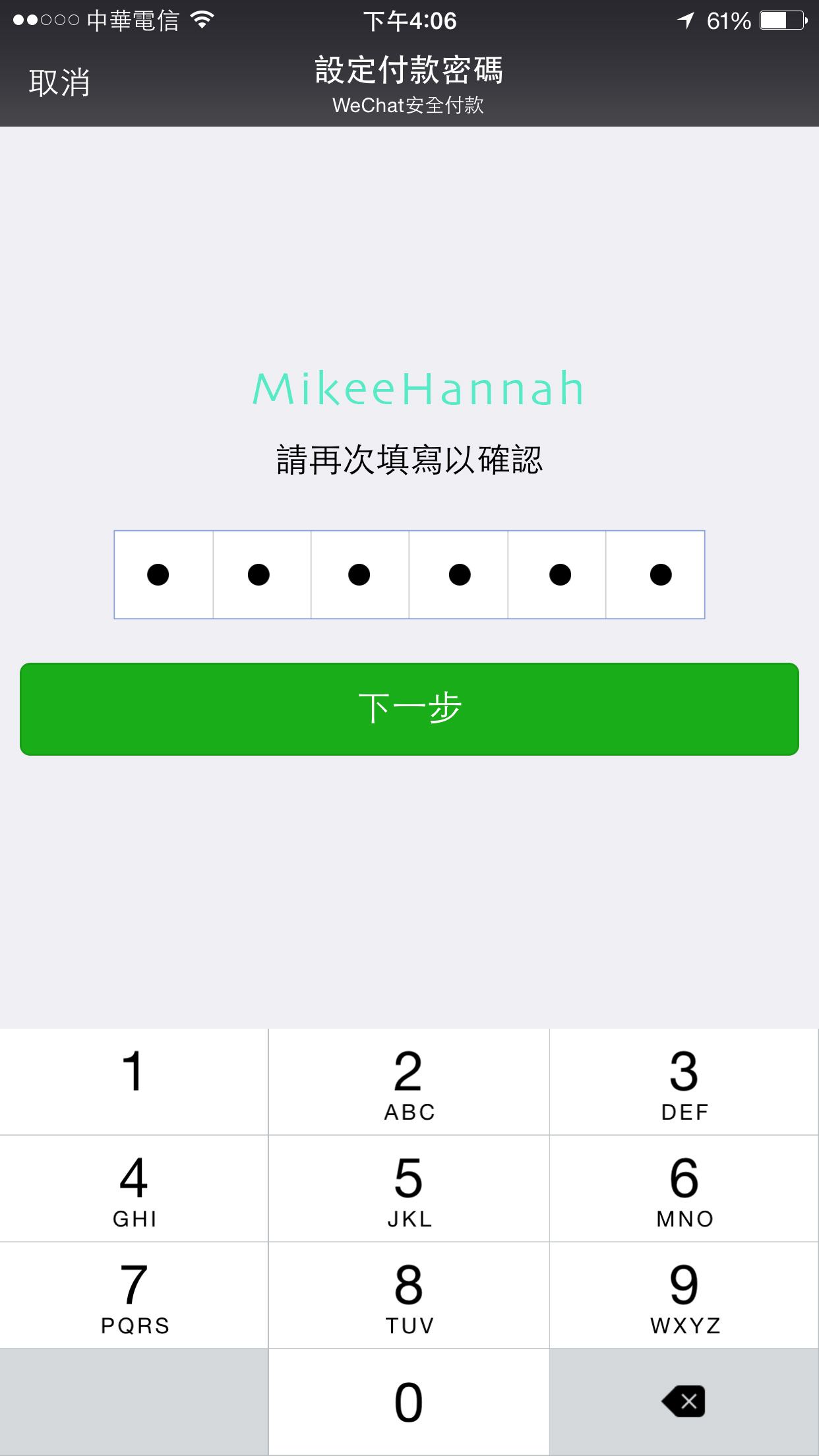Tap the green 下一步 next-step button
Screen dimensions: 819x1456
coord(409,709)
